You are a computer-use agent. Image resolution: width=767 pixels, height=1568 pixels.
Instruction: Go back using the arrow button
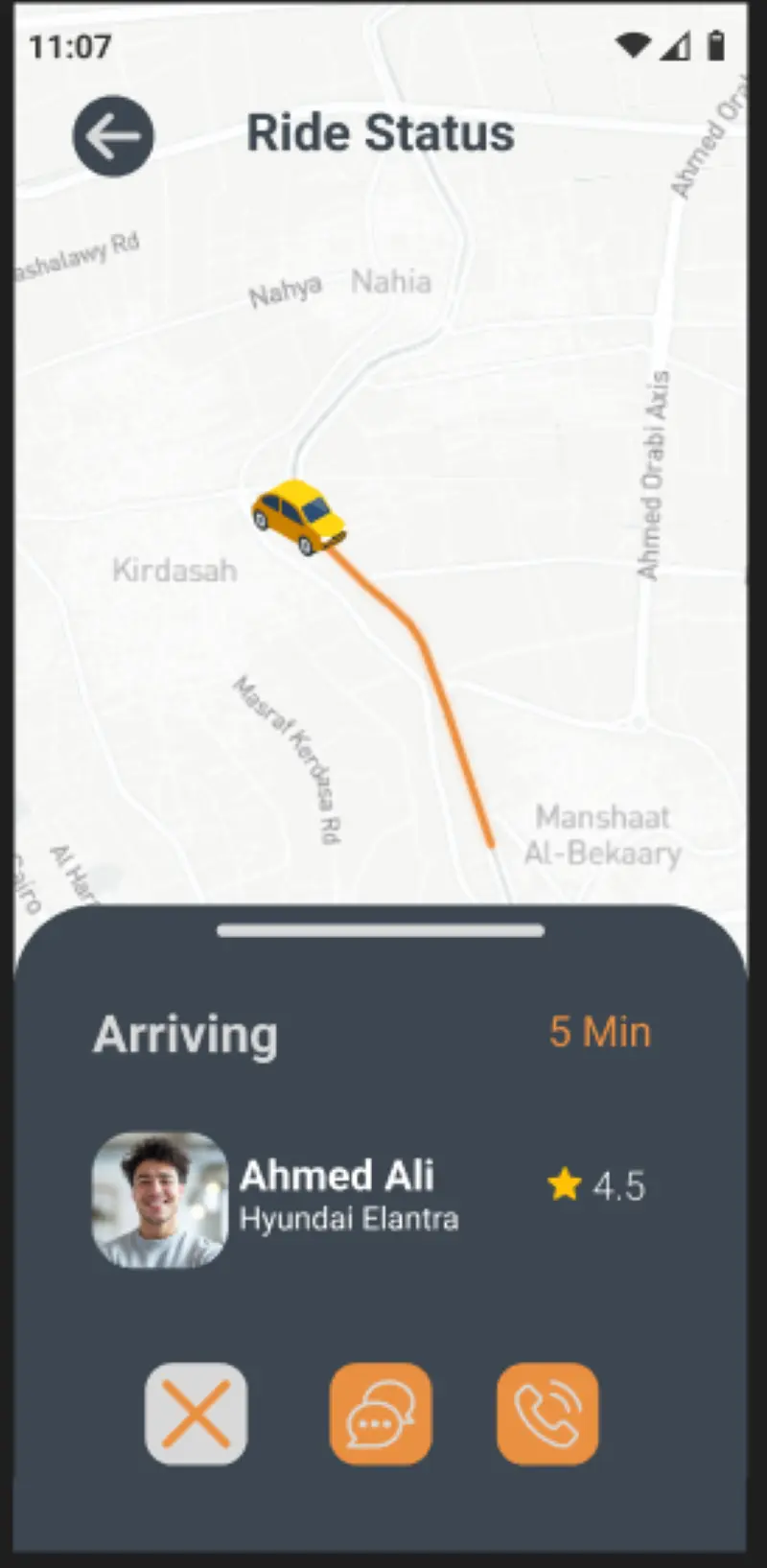[x=113, y=136]
